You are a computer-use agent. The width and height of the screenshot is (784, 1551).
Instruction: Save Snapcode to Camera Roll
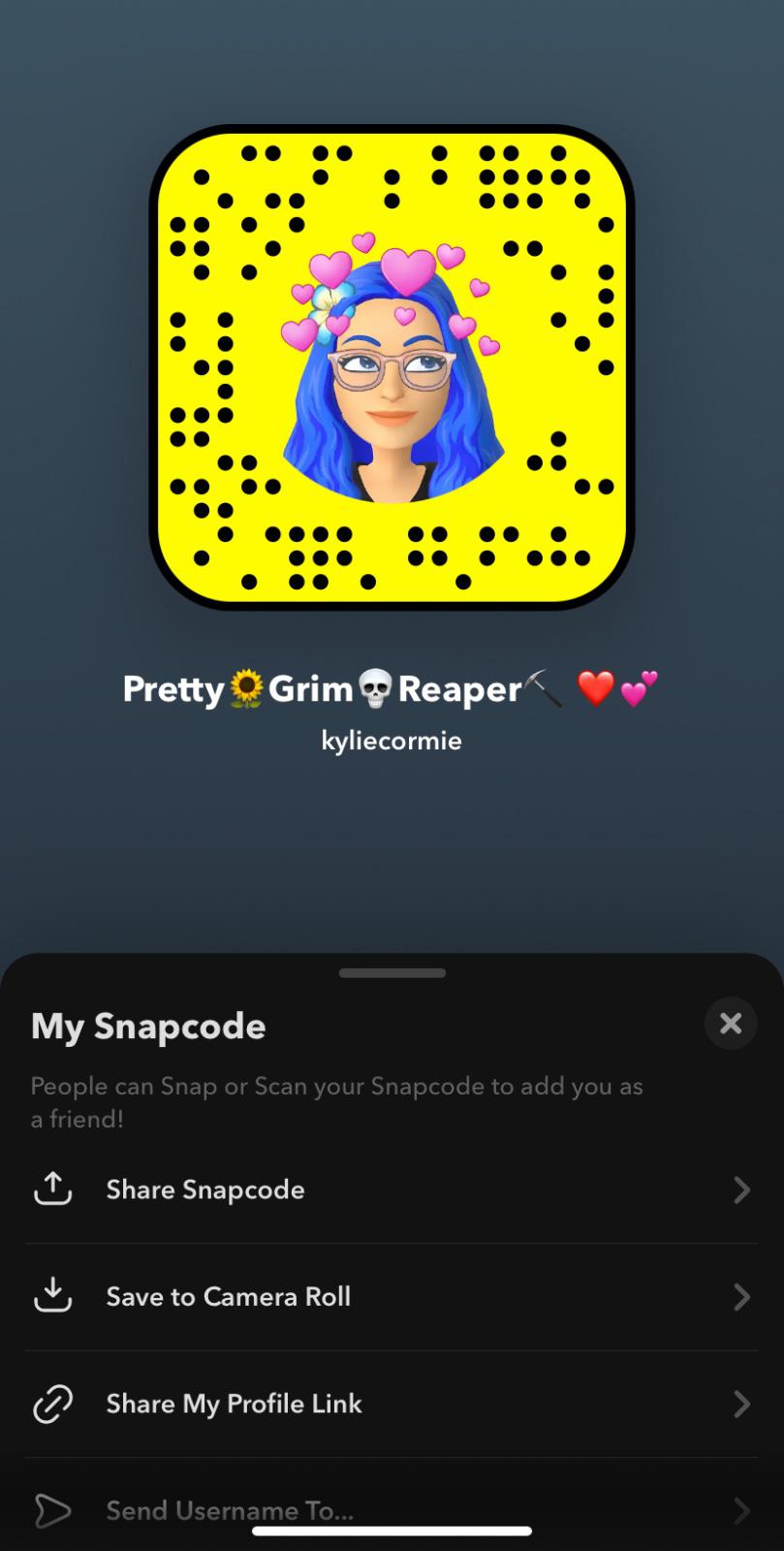[x=392, y=1296]
